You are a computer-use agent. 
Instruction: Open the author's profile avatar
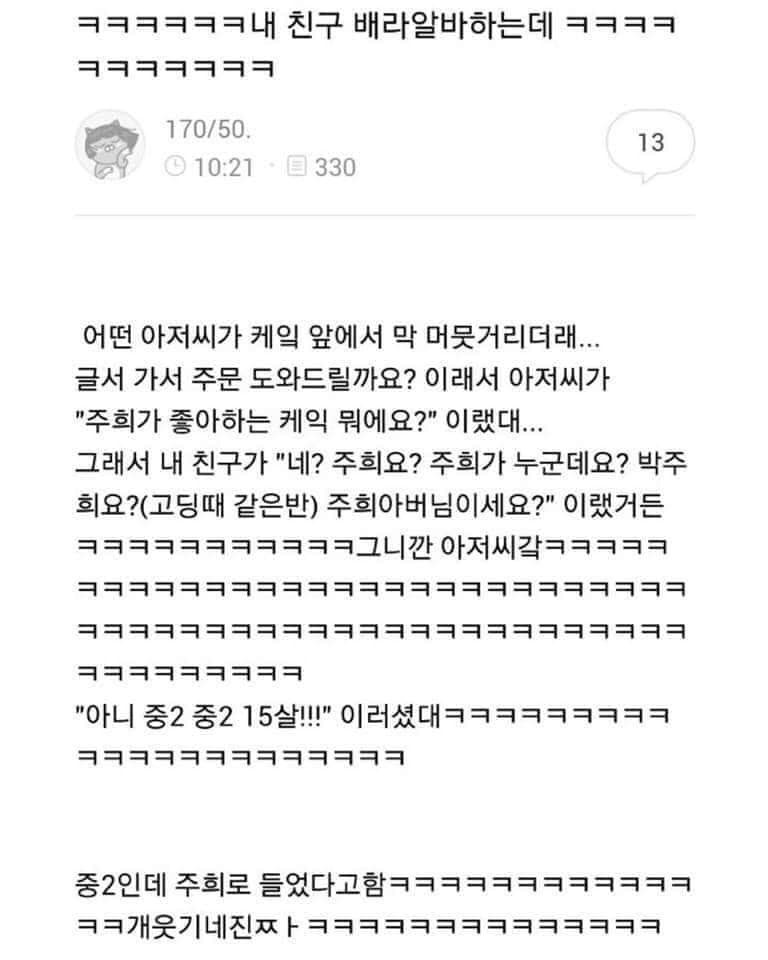point(111,147)
